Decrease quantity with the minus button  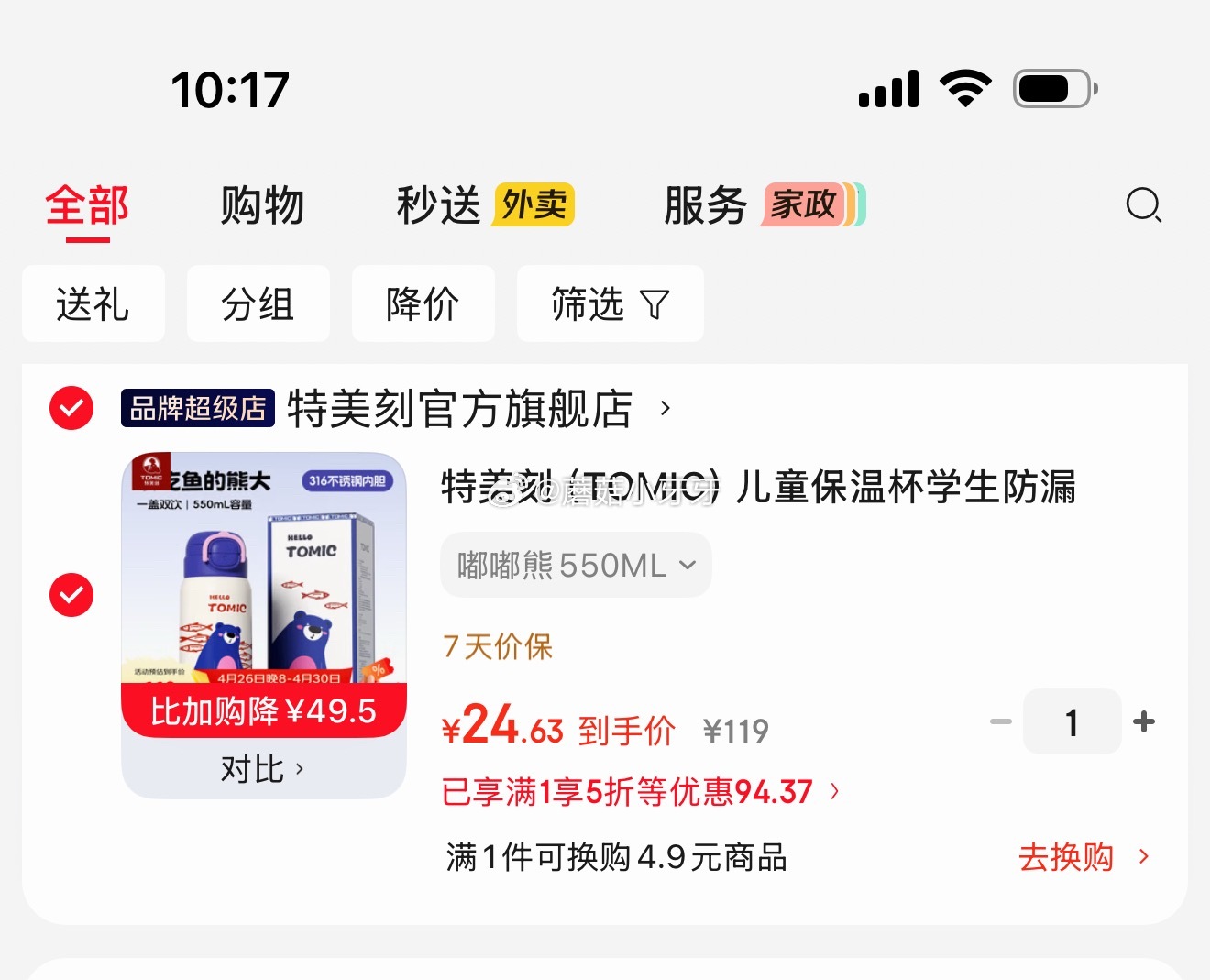[1001, 722]
